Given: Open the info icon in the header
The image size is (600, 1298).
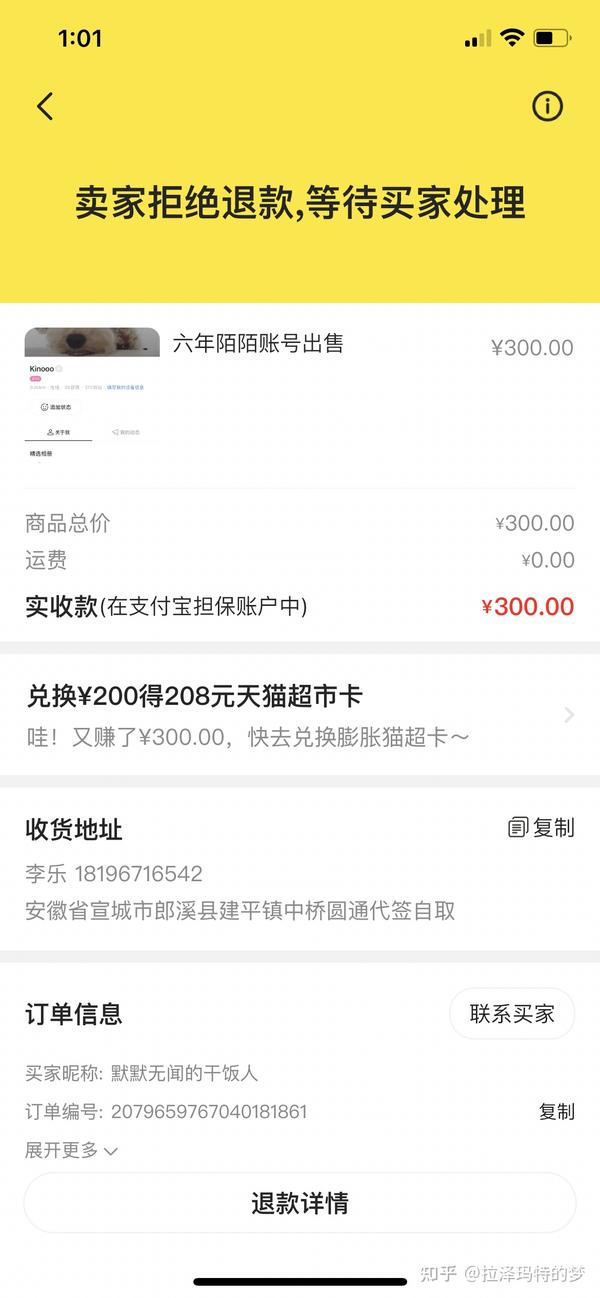Looking at the screenshot, I should (547, 106).
